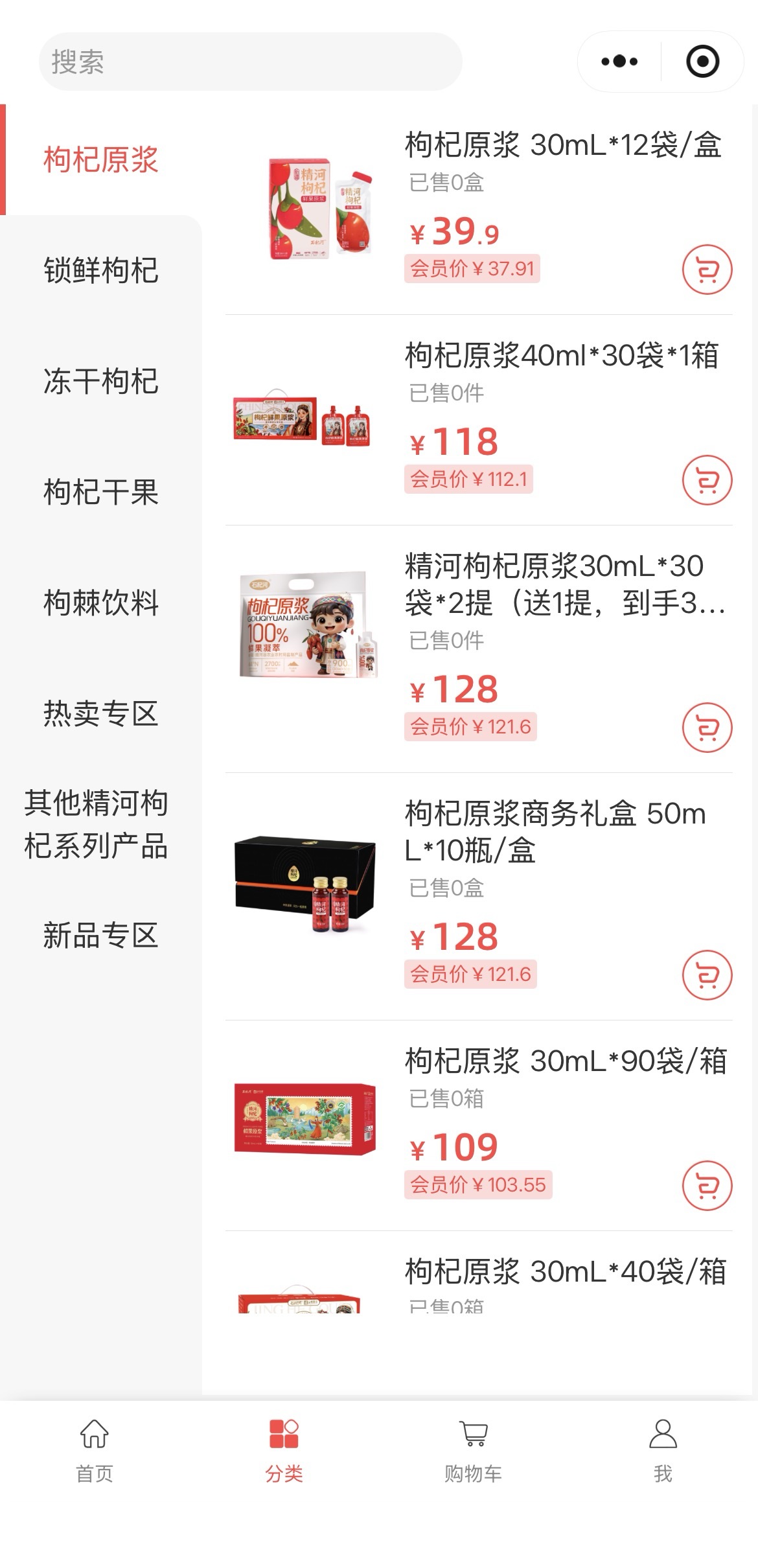
Task: Browse the 新品专区 category
Action: coord(101,935)
